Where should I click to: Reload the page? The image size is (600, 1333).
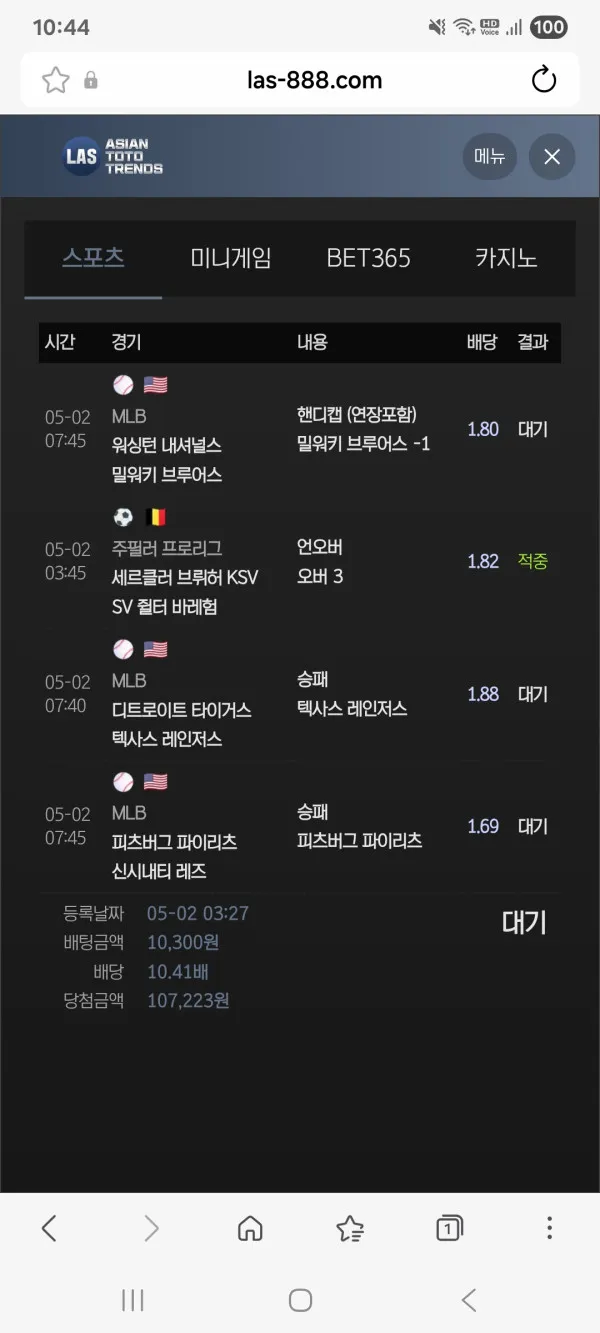tap(544, 81)
